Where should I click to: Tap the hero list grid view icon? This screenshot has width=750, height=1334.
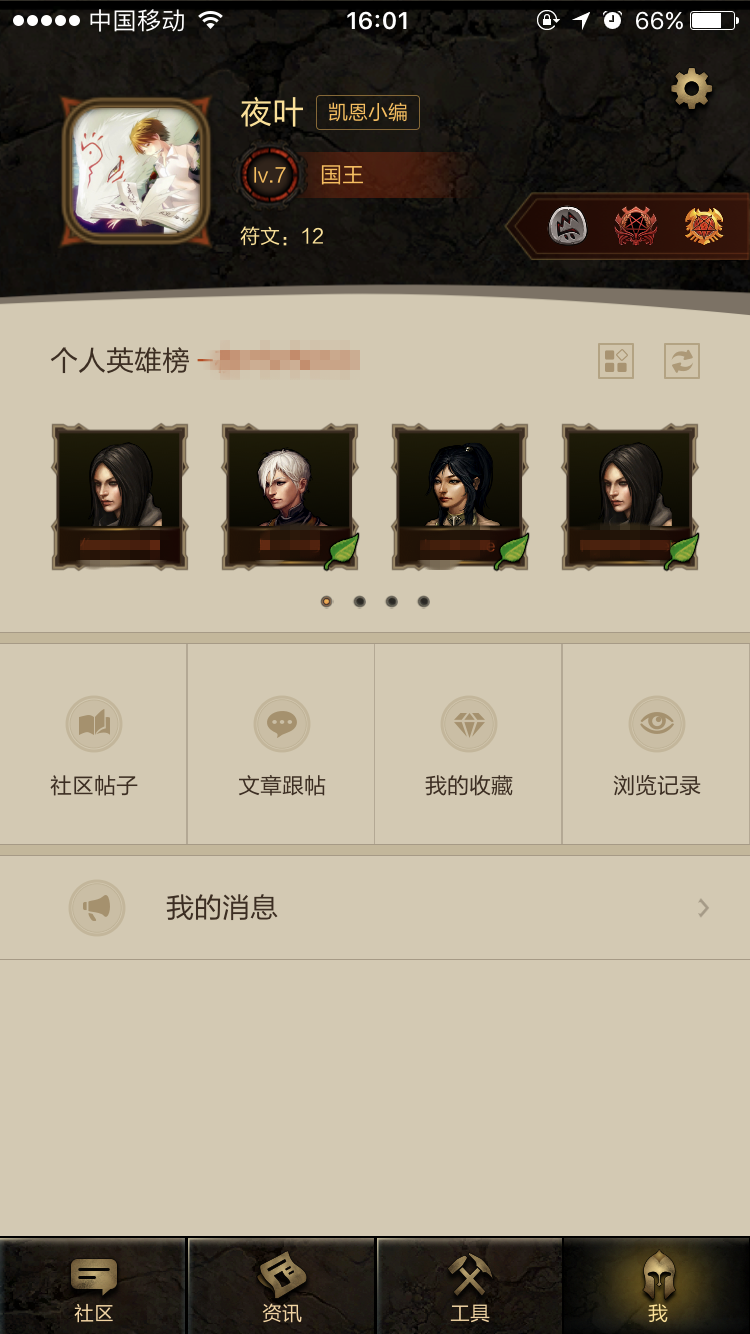616,361
